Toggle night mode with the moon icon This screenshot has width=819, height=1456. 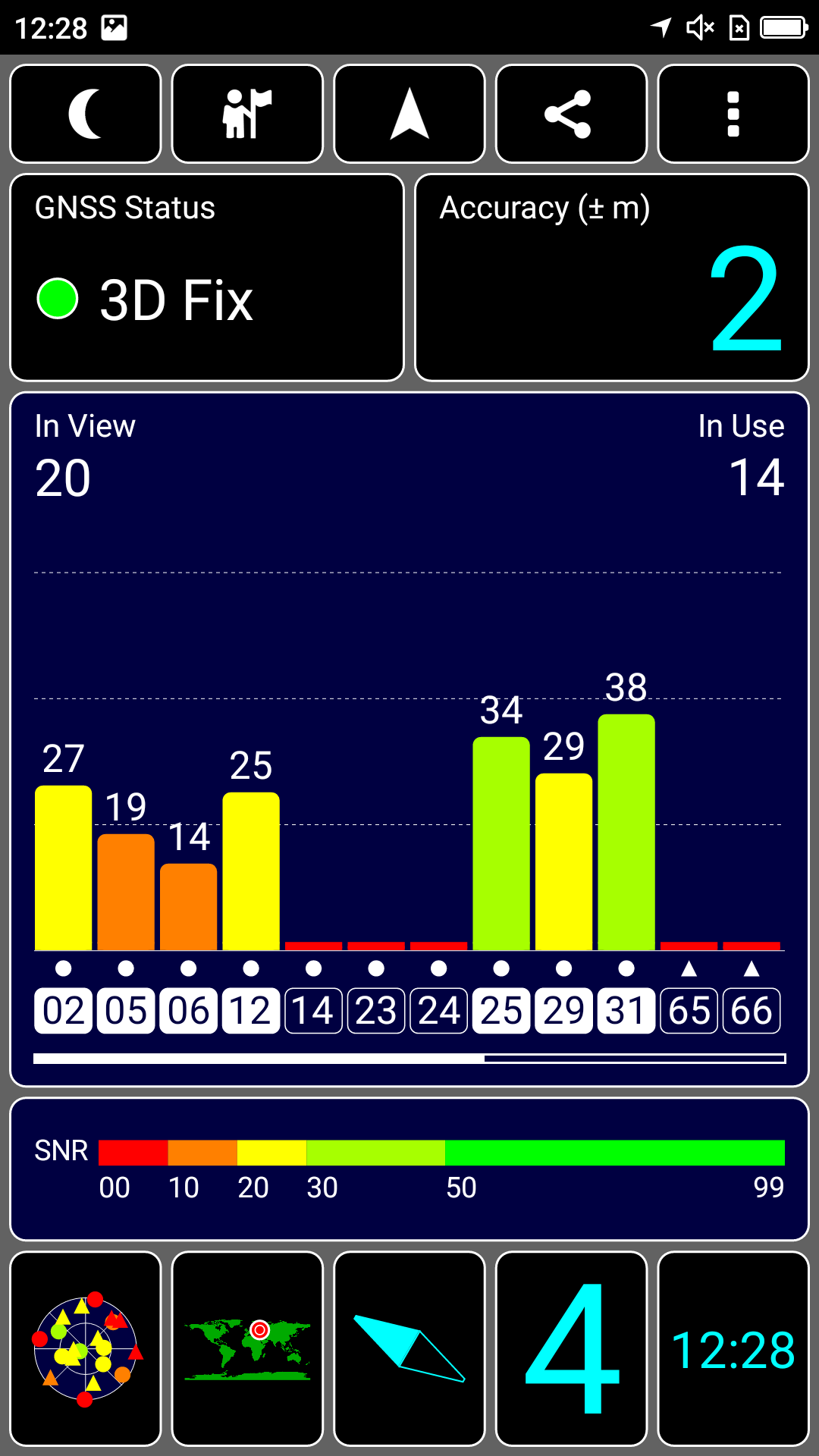coord(86,114)
